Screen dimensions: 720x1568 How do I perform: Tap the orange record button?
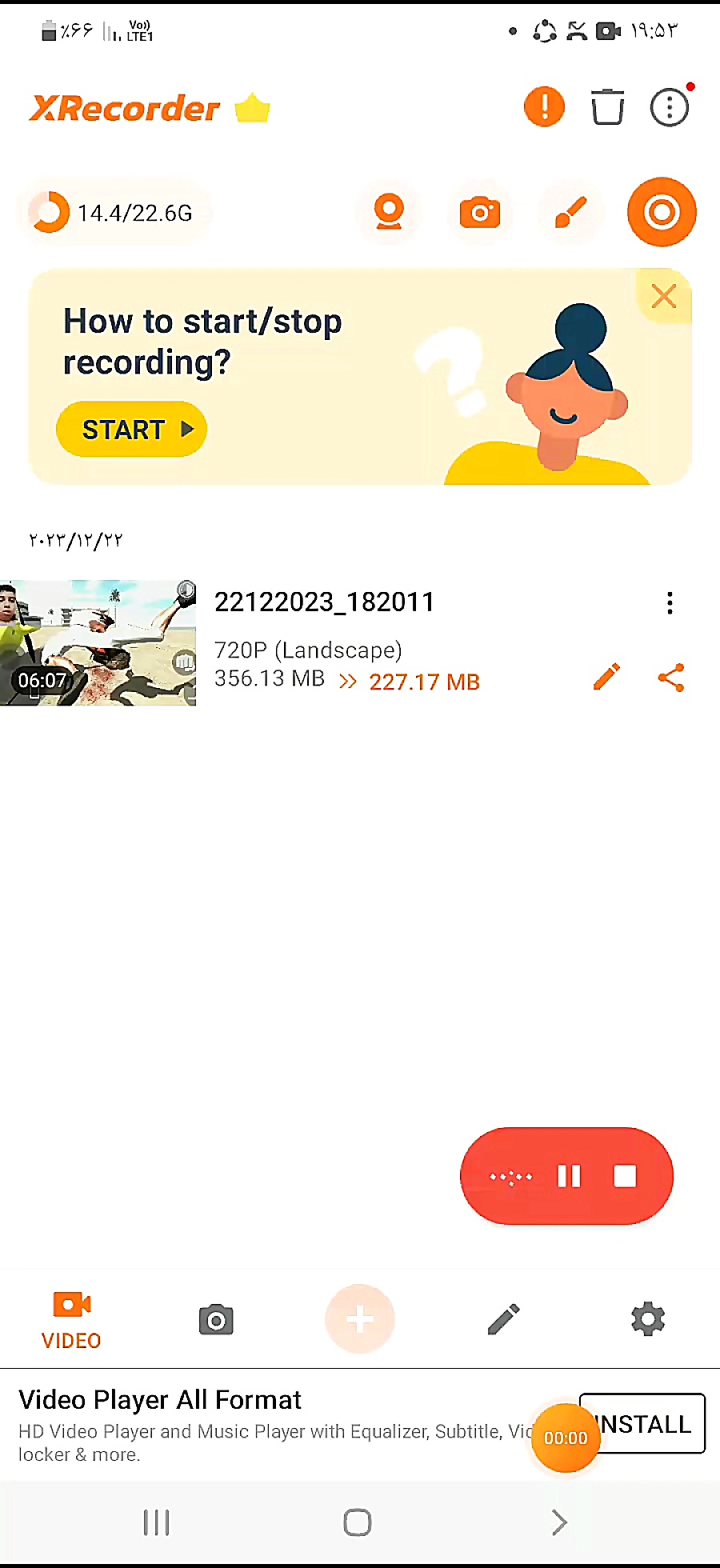662,213
